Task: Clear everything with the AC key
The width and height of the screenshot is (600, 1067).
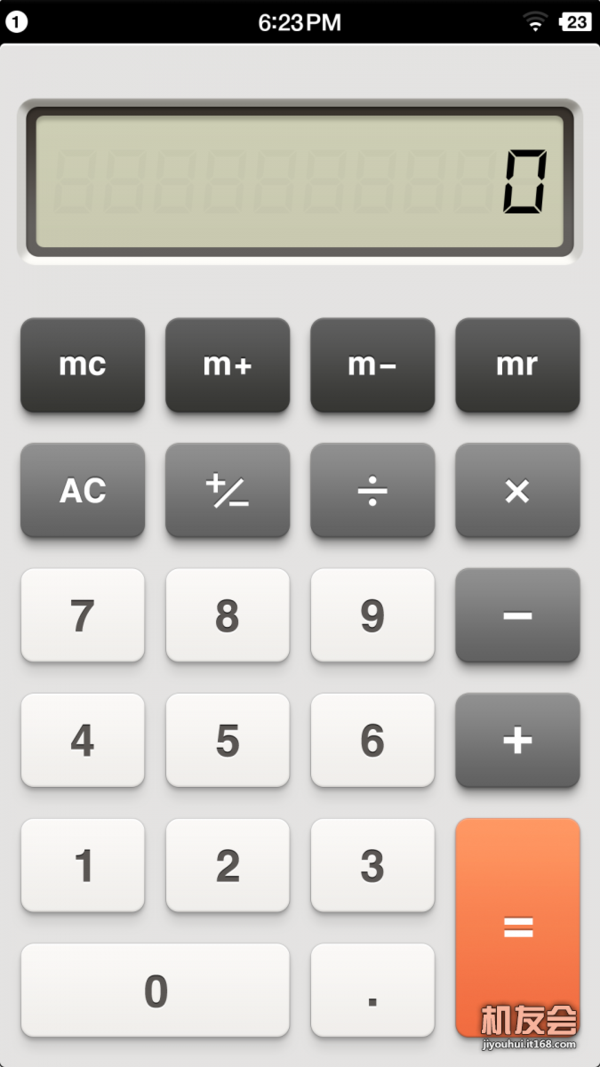Action: click(82, 490)
